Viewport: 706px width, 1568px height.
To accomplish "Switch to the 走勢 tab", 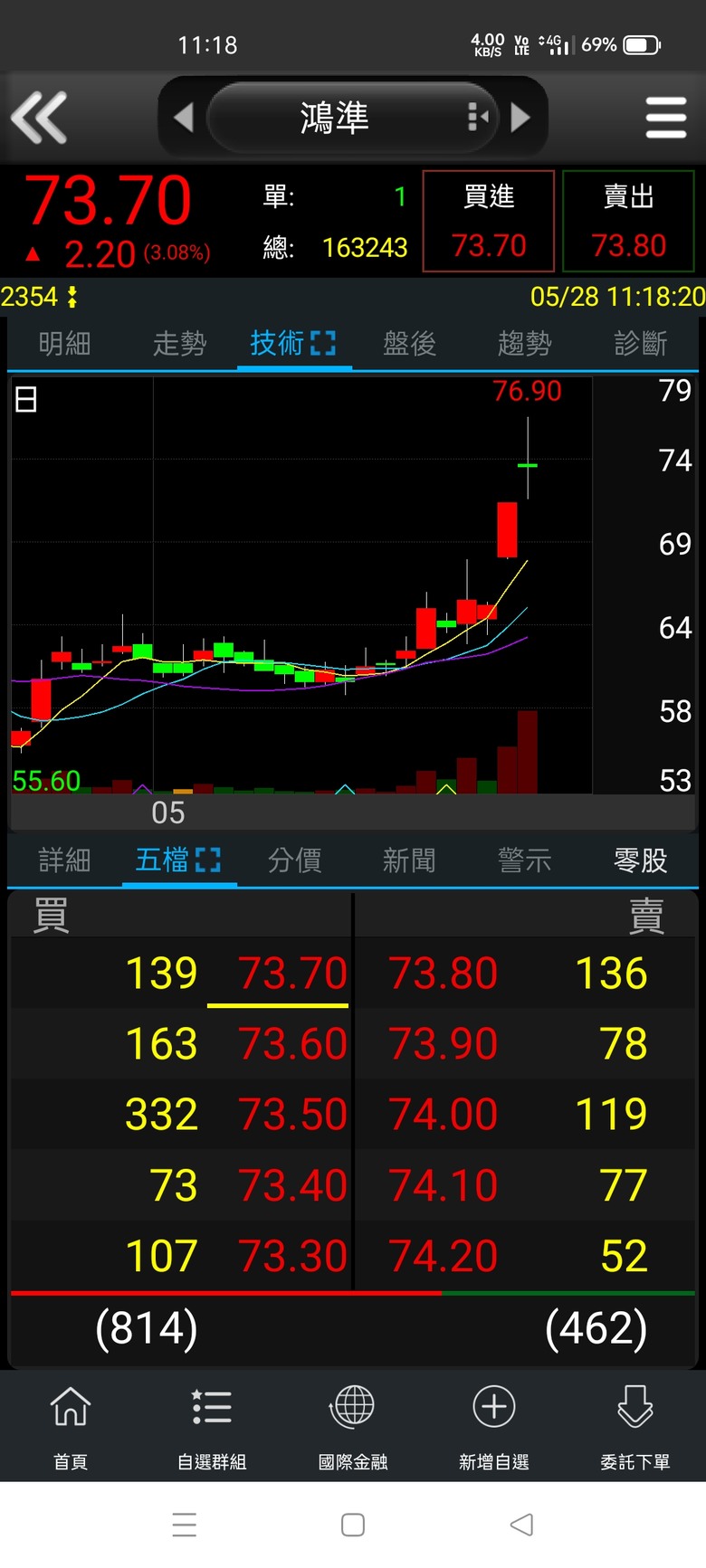I will [179, 343].
